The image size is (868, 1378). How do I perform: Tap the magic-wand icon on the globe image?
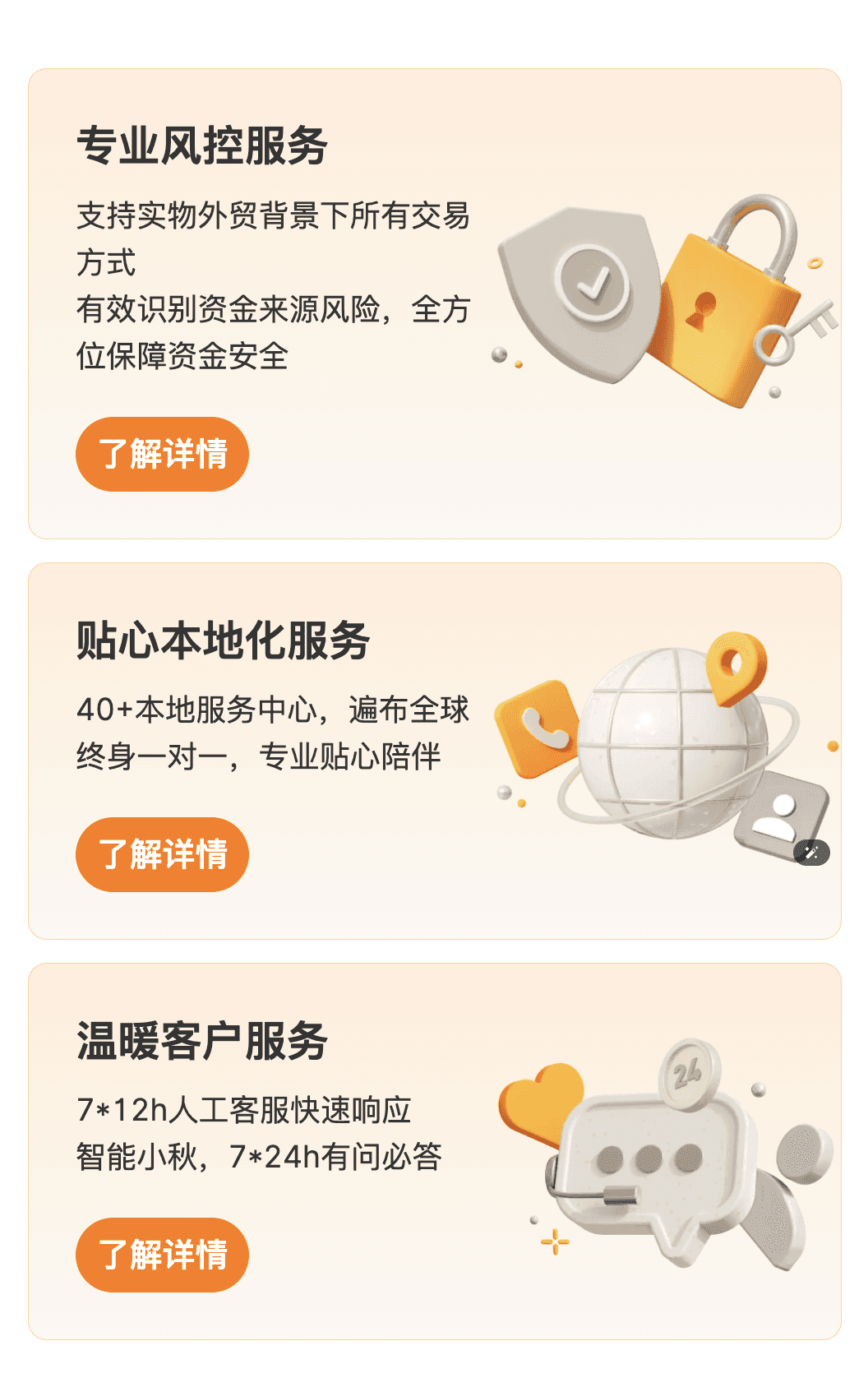tap(811, 853)
